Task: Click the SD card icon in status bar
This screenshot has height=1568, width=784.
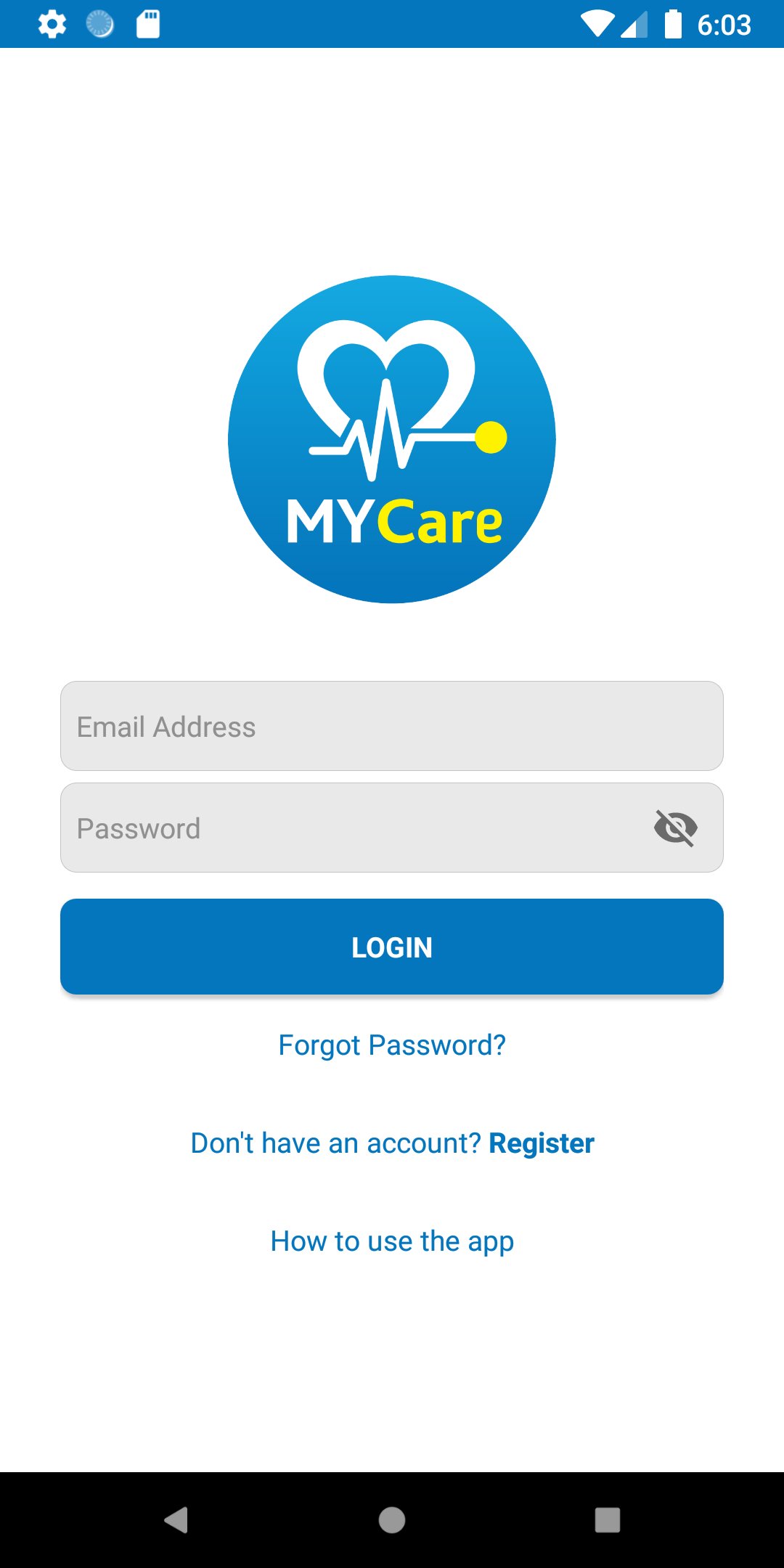Action: click(147, 24)
